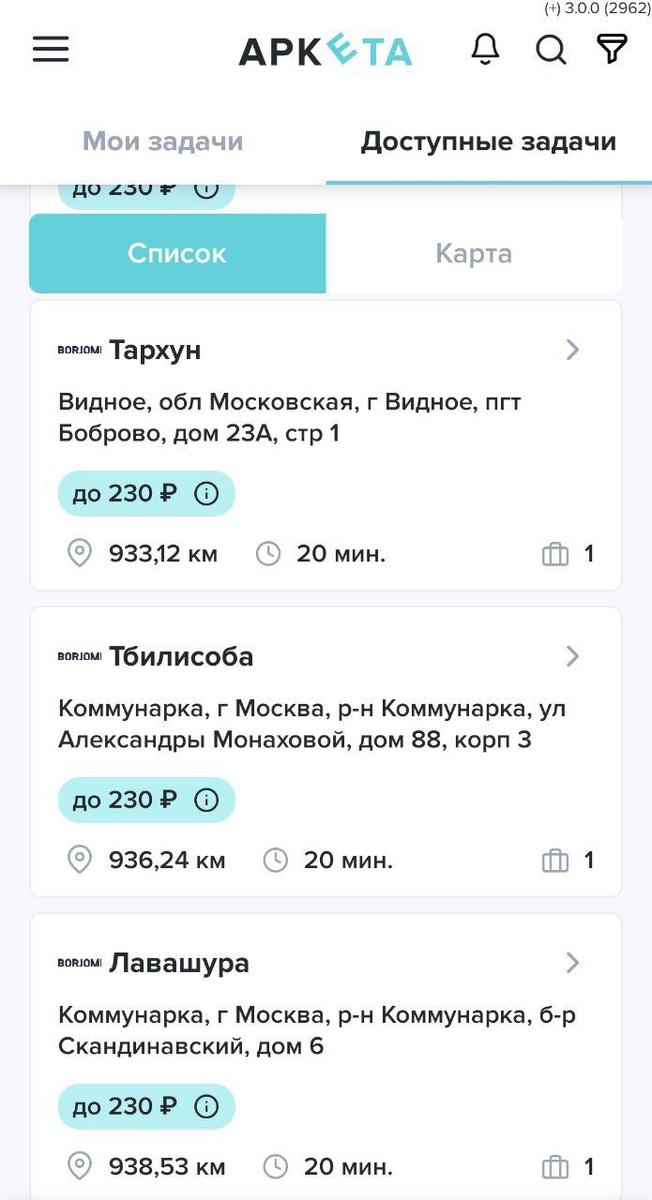Switch to the Мои задачи tab
The image size is (652, 1200).
click(162, 142)
